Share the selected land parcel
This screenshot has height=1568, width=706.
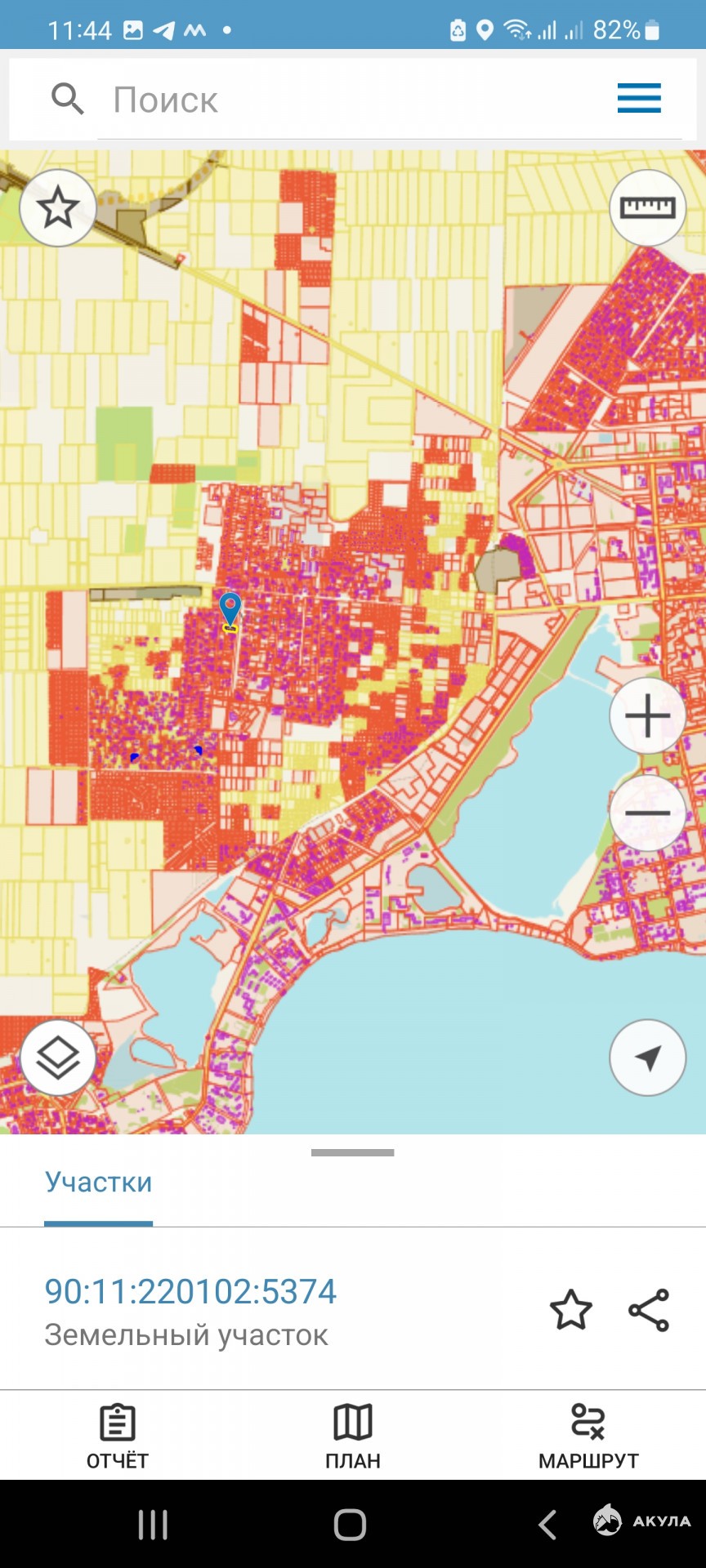pos(649,1310)
